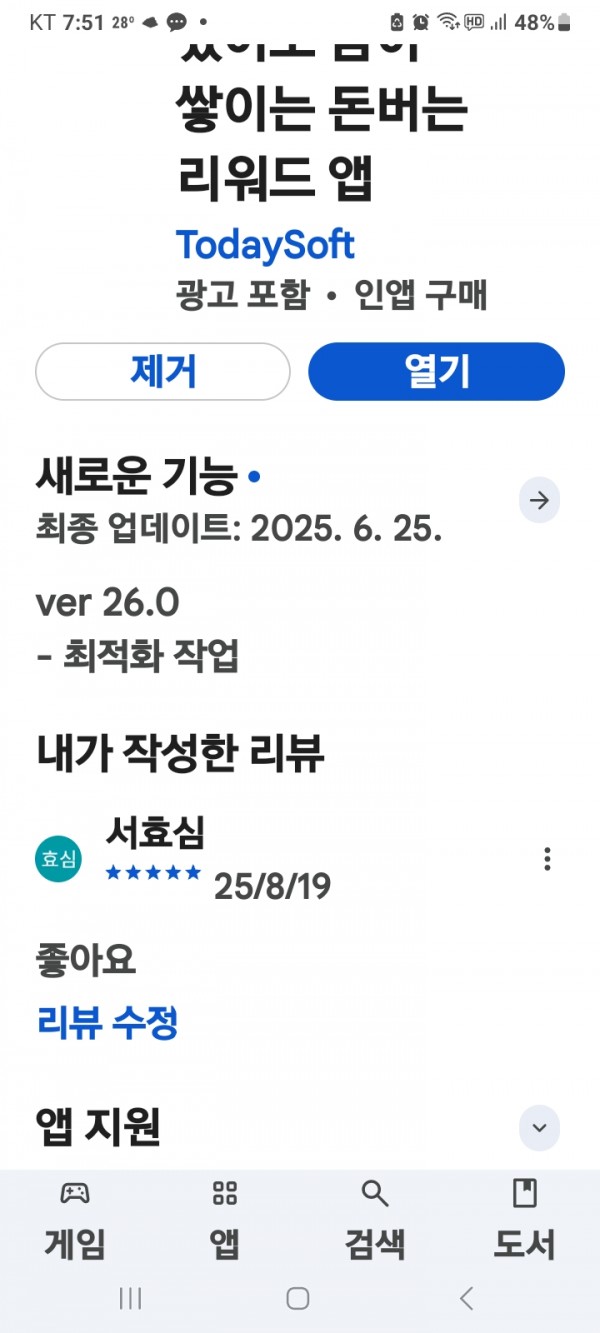Screen dimensions: 600x1333
Task: Open review options menu for 서효심
Action: coord(547,859)
